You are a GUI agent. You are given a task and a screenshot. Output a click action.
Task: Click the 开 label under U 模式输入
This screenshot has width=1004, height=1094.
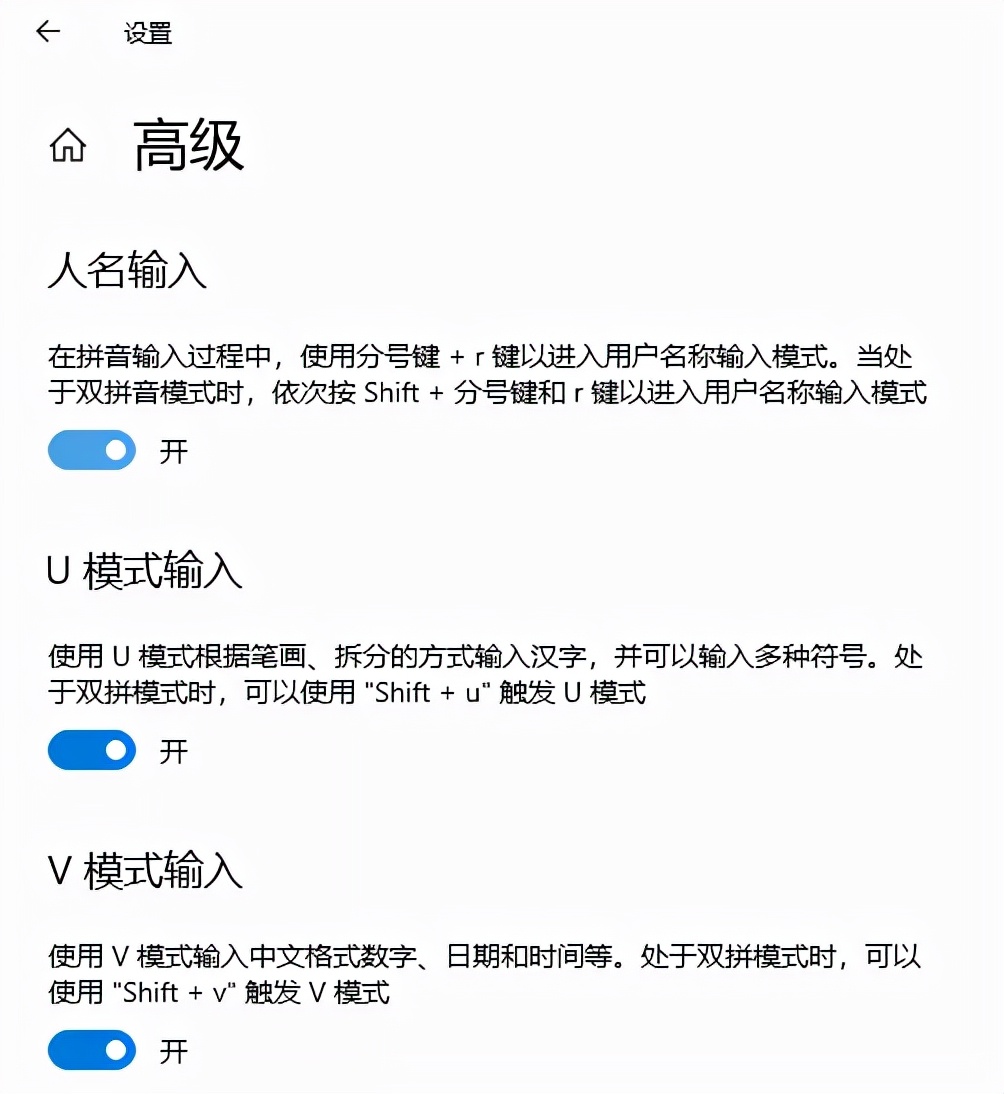tap(175, 751)
